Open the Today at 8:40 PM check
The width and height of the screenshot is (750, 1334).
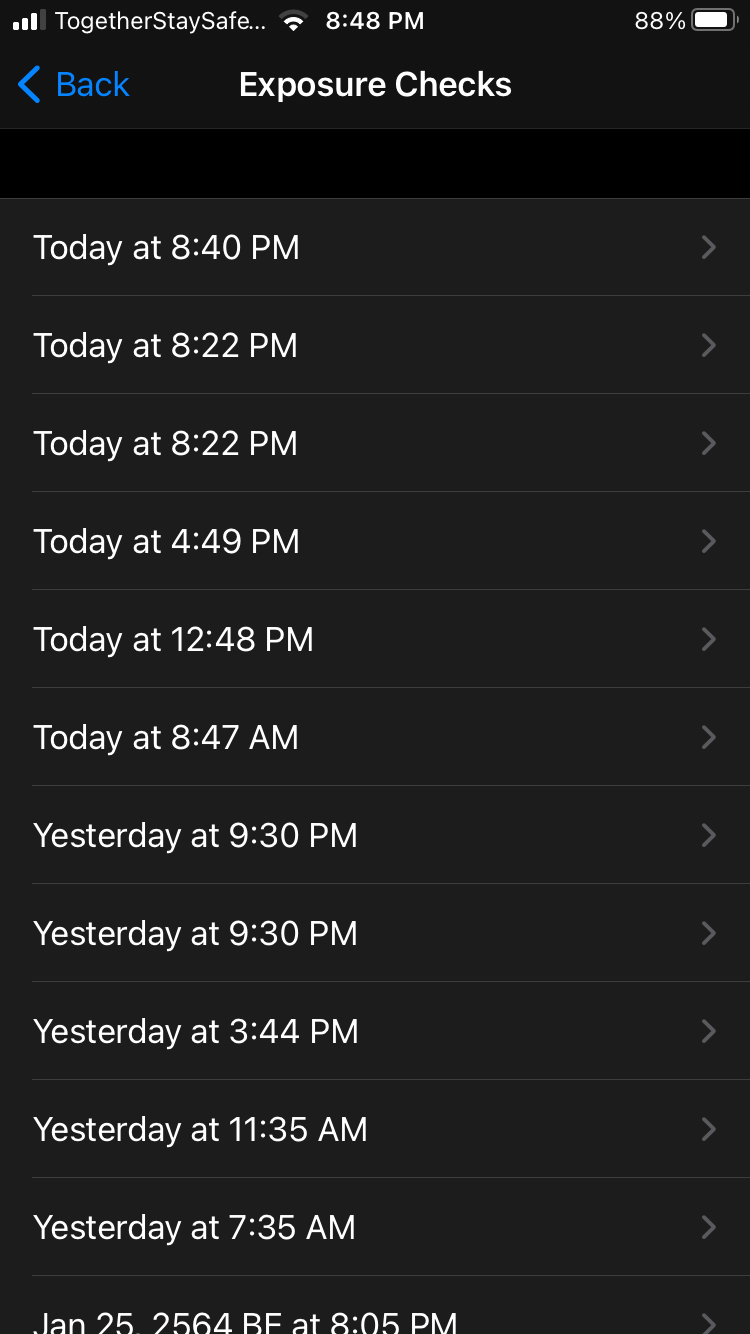[375, 247]
